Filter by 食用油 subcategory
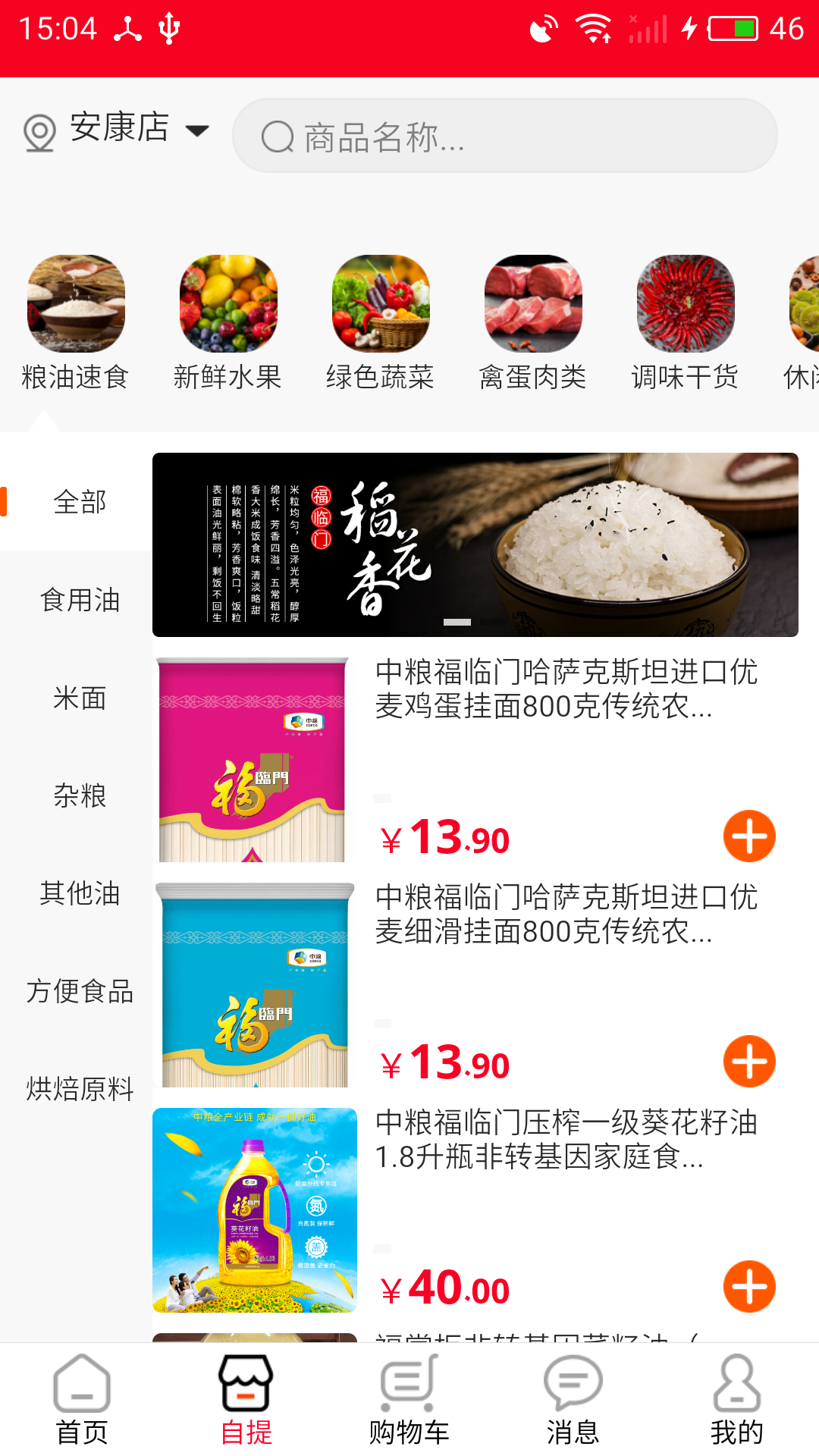This screenshot has height=1456, width=819. 80,600
